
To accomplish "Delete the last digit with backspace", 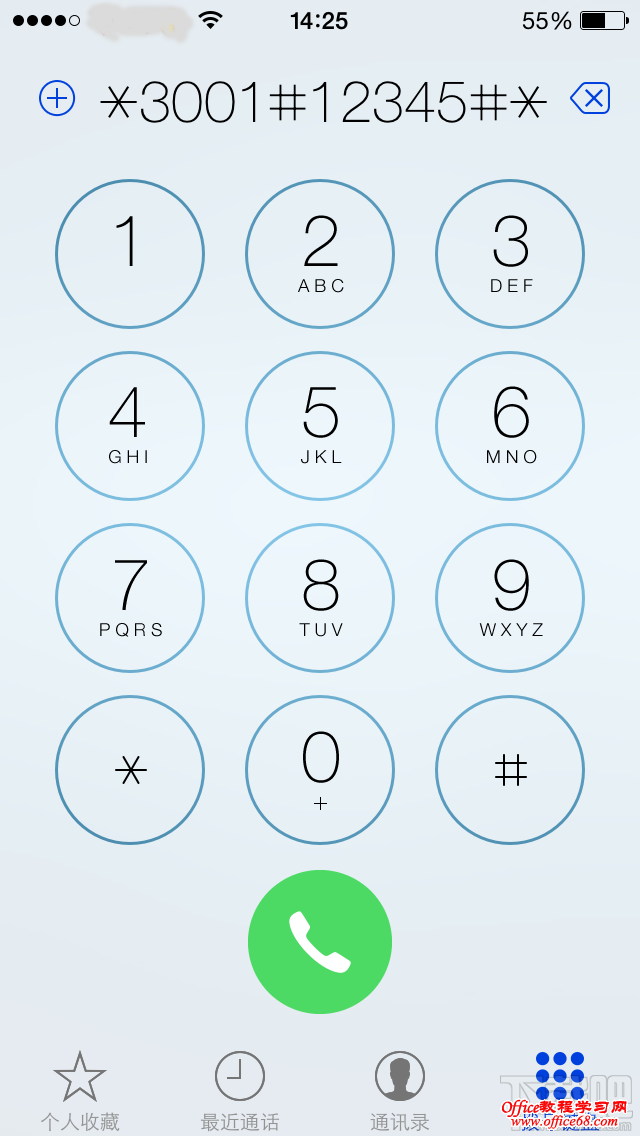I will [589, 98].
